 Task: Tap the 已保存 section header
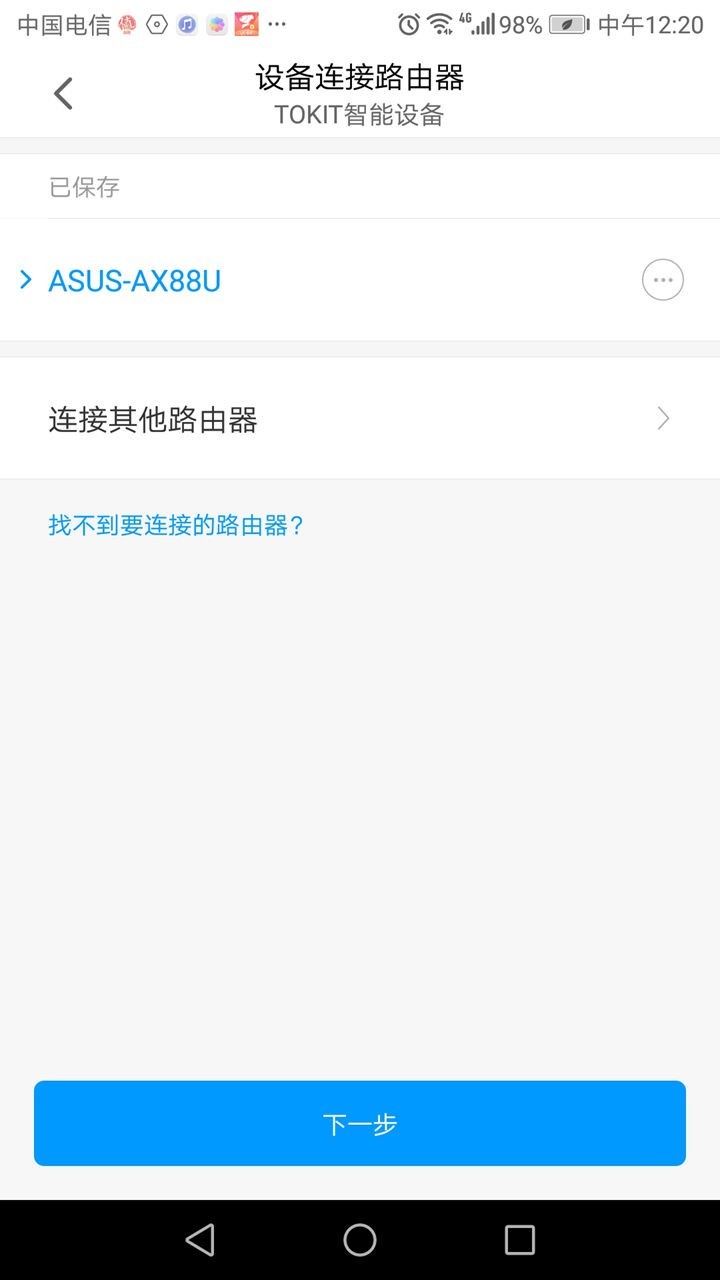[83, 187]
